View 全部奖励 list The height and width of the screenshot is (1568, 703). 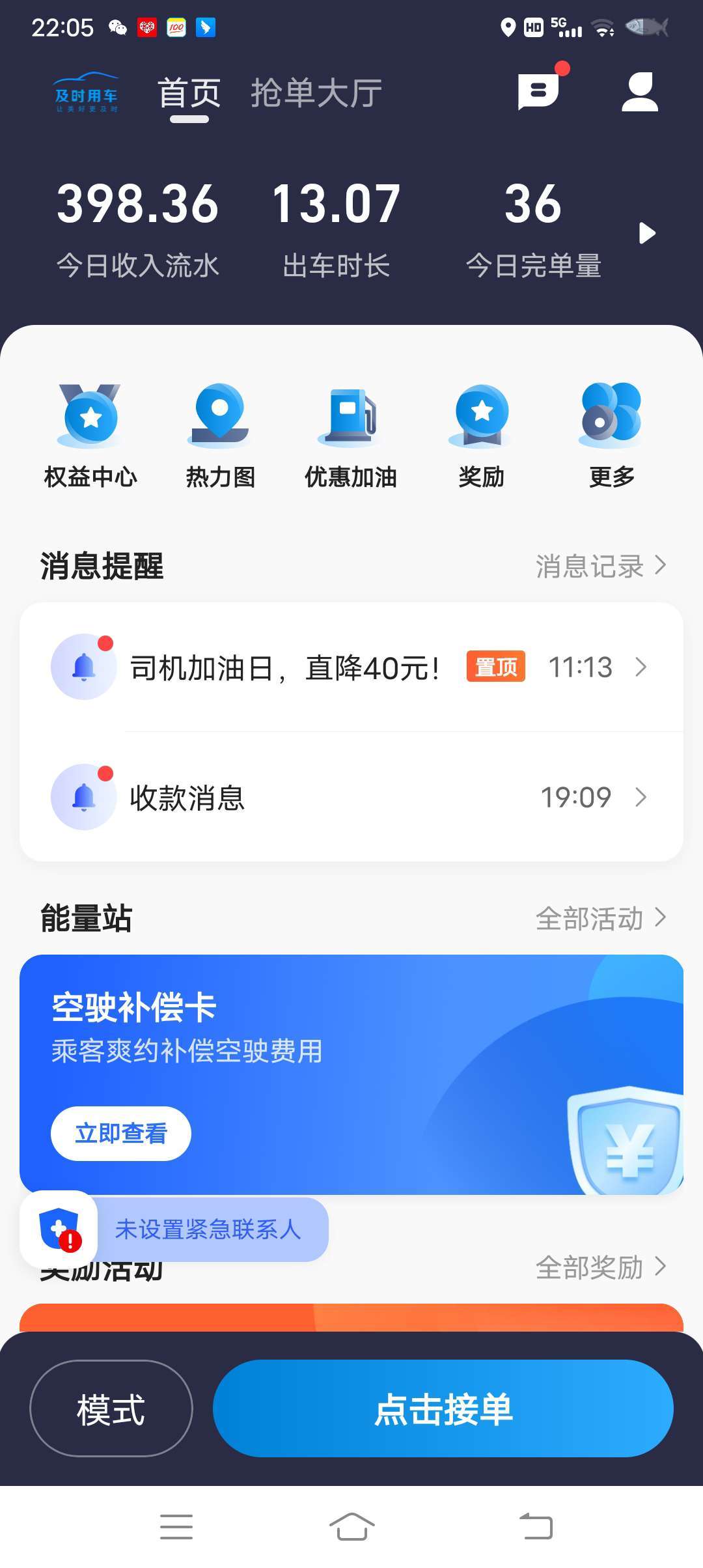(x=600, y=1267)
